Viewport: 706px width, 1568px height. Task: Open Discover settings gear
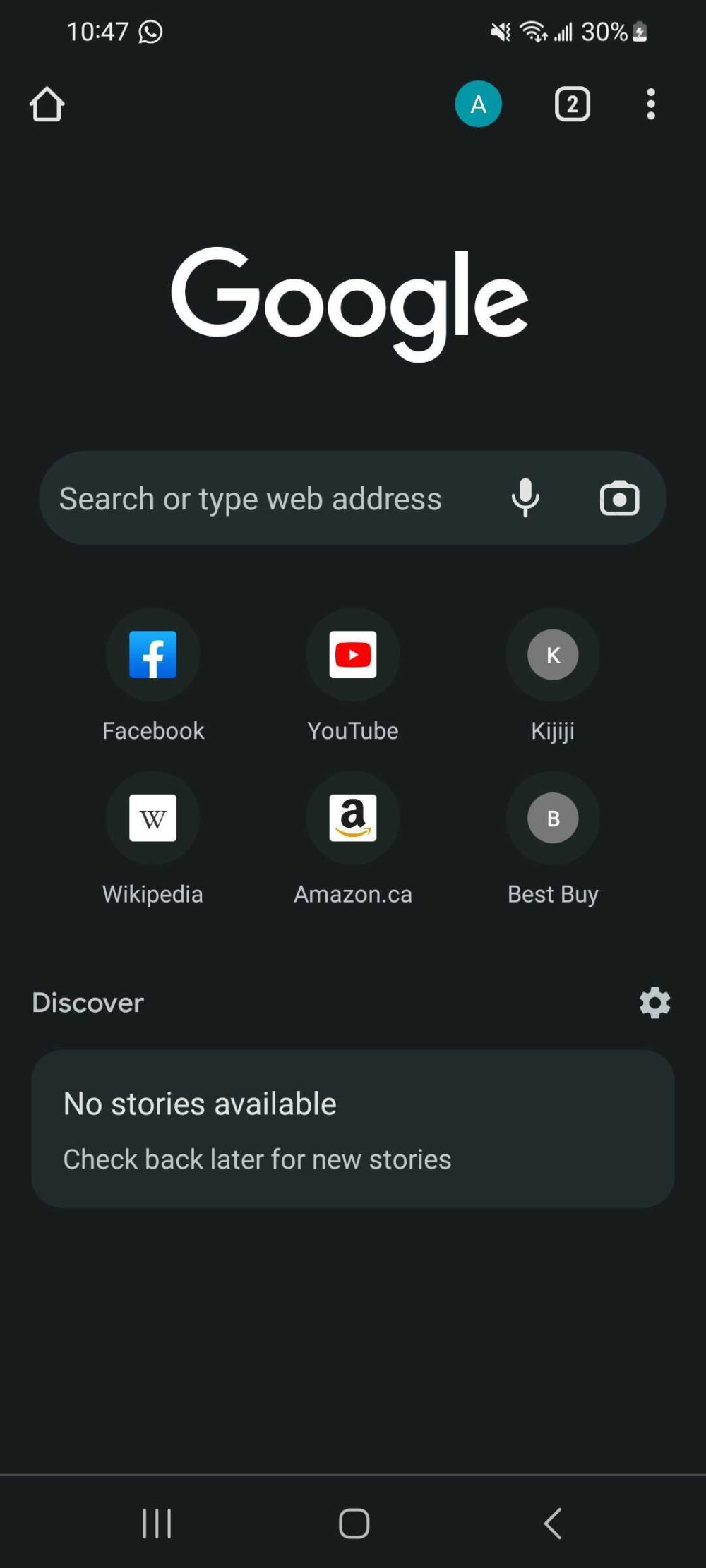[x=654, y=1003]
